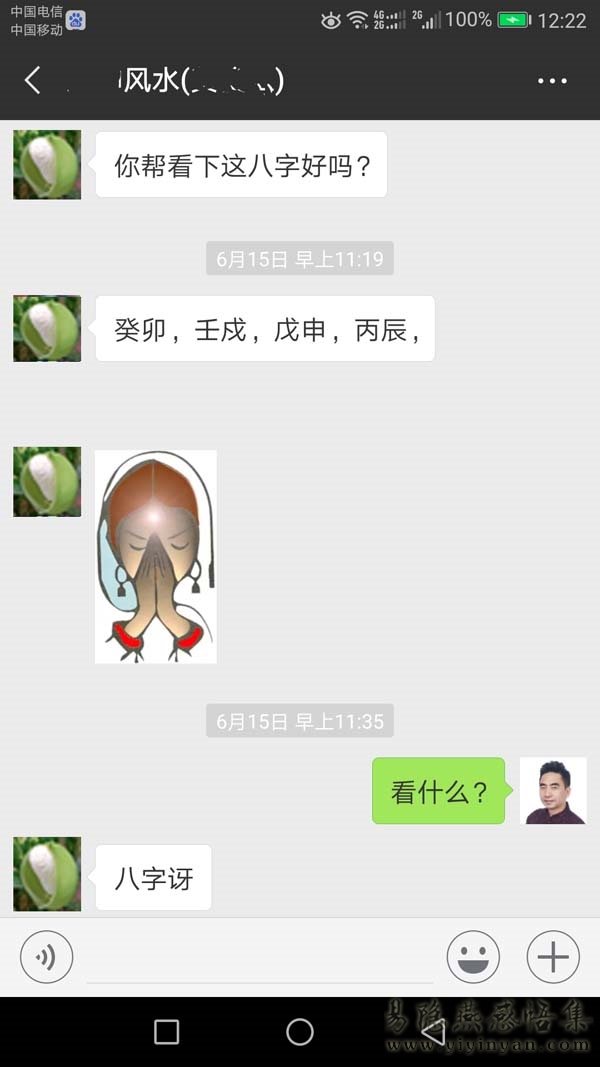View the praying hands image message

pyautogui.click(x=155, y=556)
